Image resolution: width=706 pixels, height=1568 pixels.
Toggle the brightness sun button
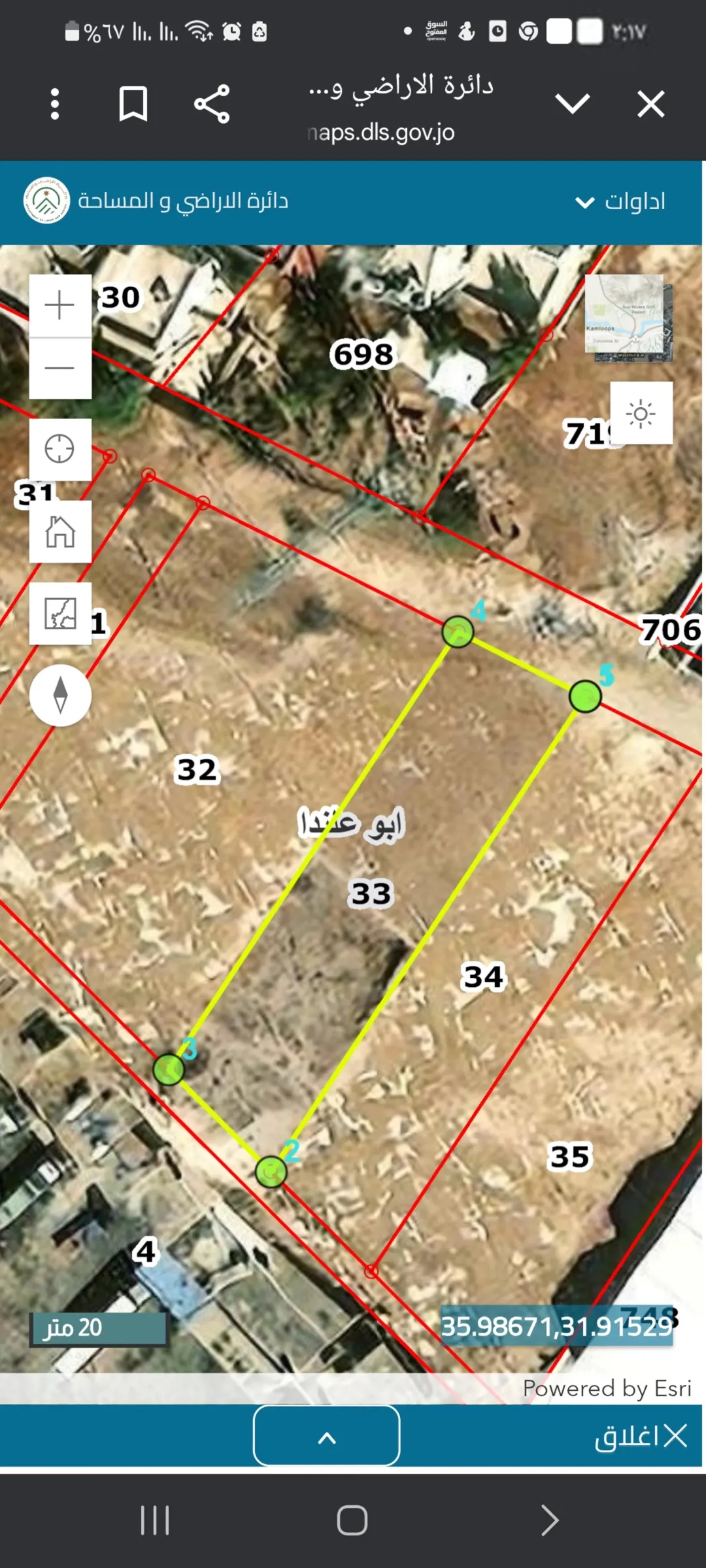[x=641, y=413]
